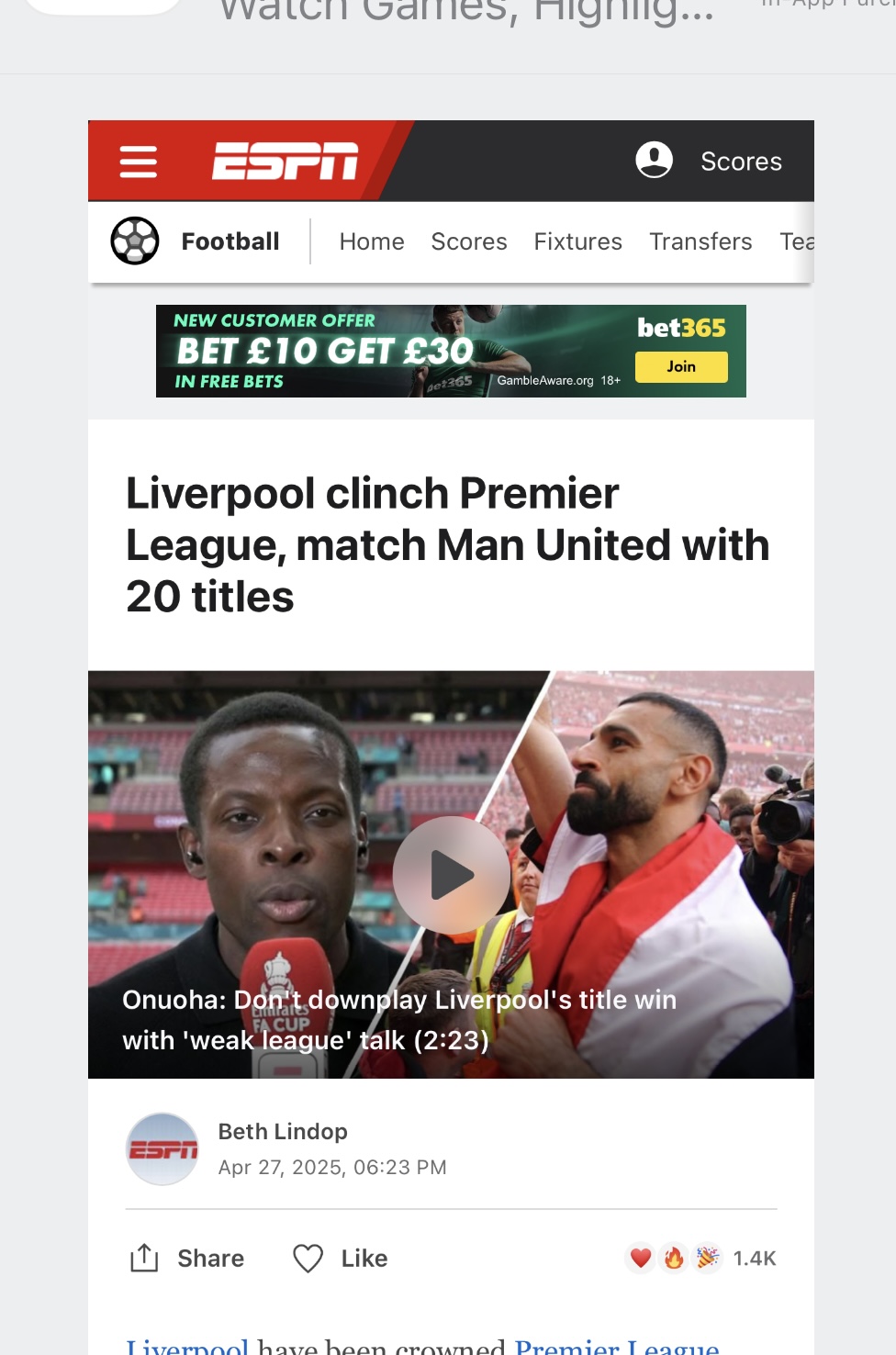This screenshot has width=896, height=1355.
Task: Open the hamburger menu
Action: click(139, 162)
